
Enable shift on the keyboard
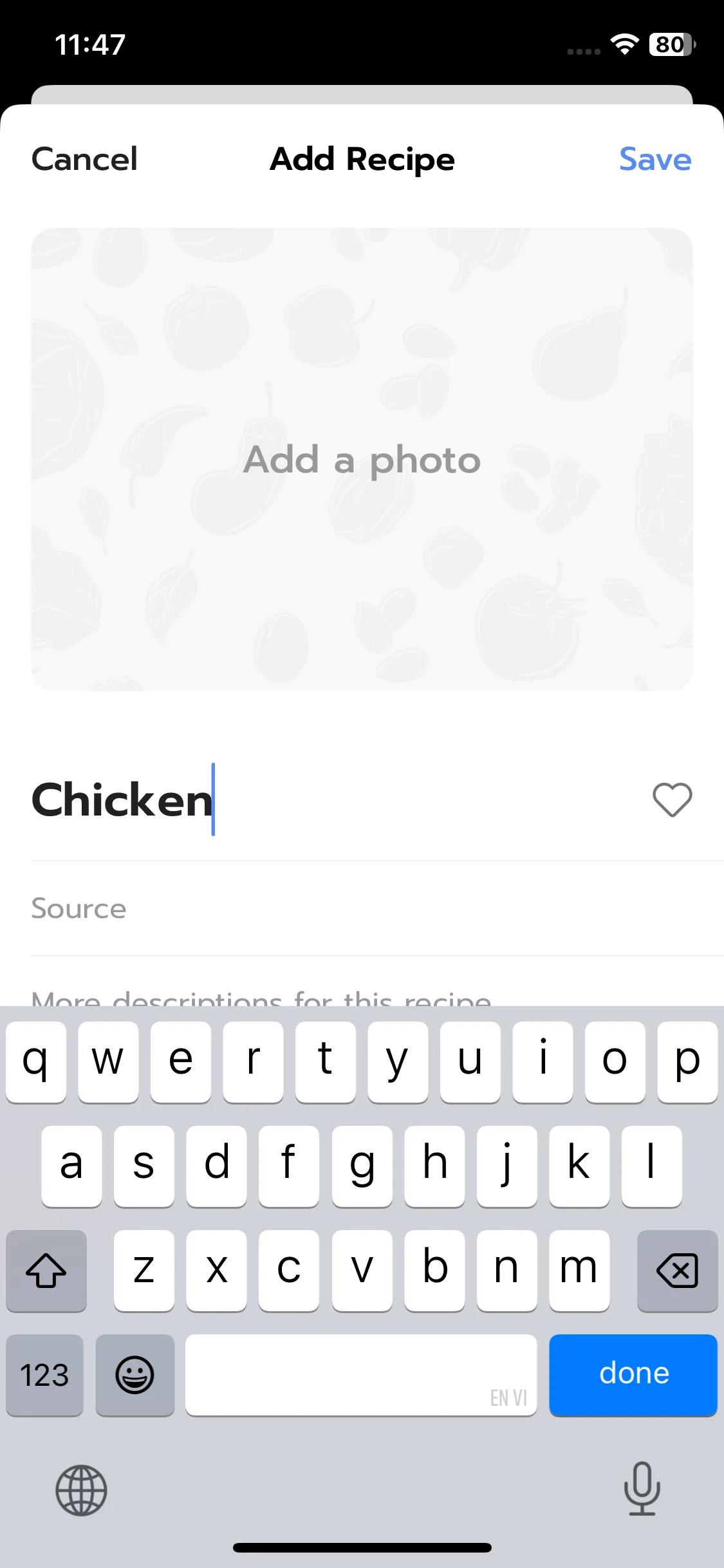click(x=46, y=1271)
